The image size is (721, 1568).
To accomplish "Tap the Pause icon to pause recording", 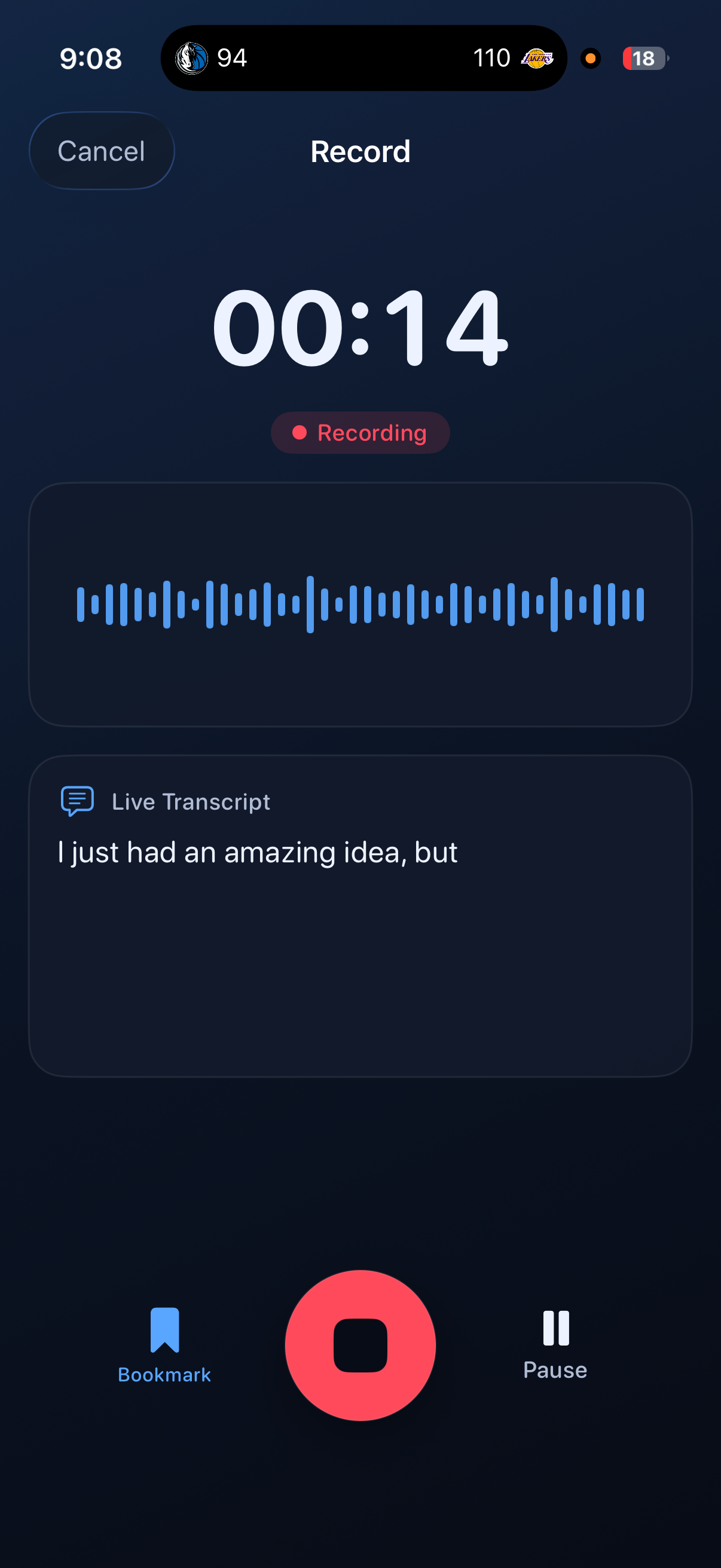I will coord(554,1330).
